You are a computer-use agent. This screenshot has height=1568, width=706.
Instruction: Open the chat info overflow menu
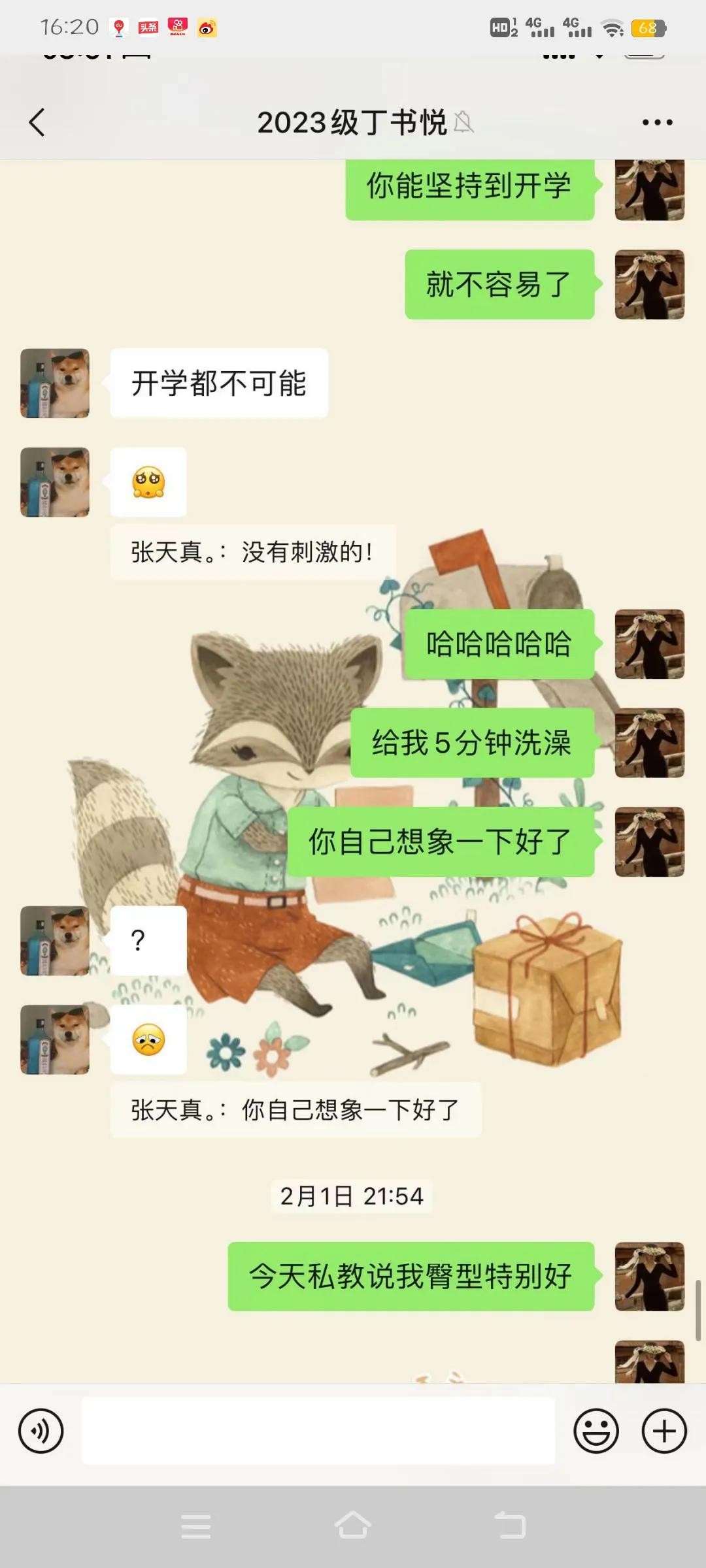point(657,122)
